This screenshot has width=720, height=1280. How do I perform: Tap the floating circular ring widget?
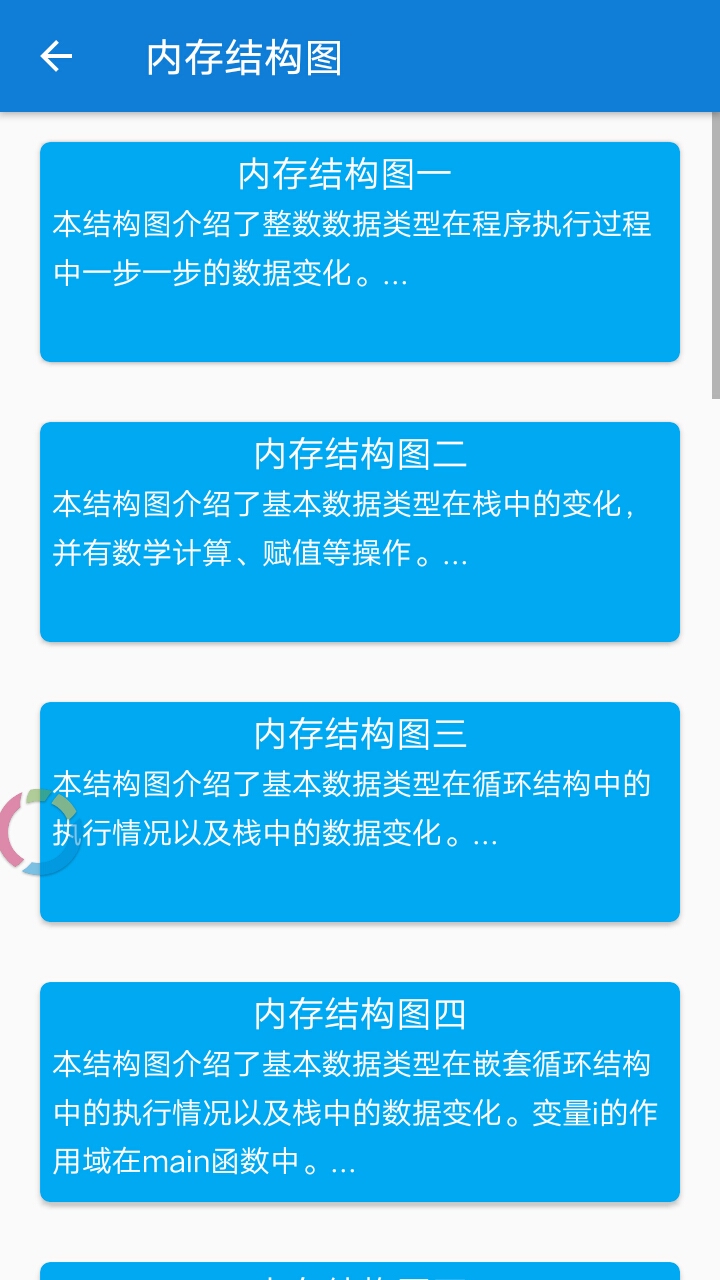coord(38,832)
